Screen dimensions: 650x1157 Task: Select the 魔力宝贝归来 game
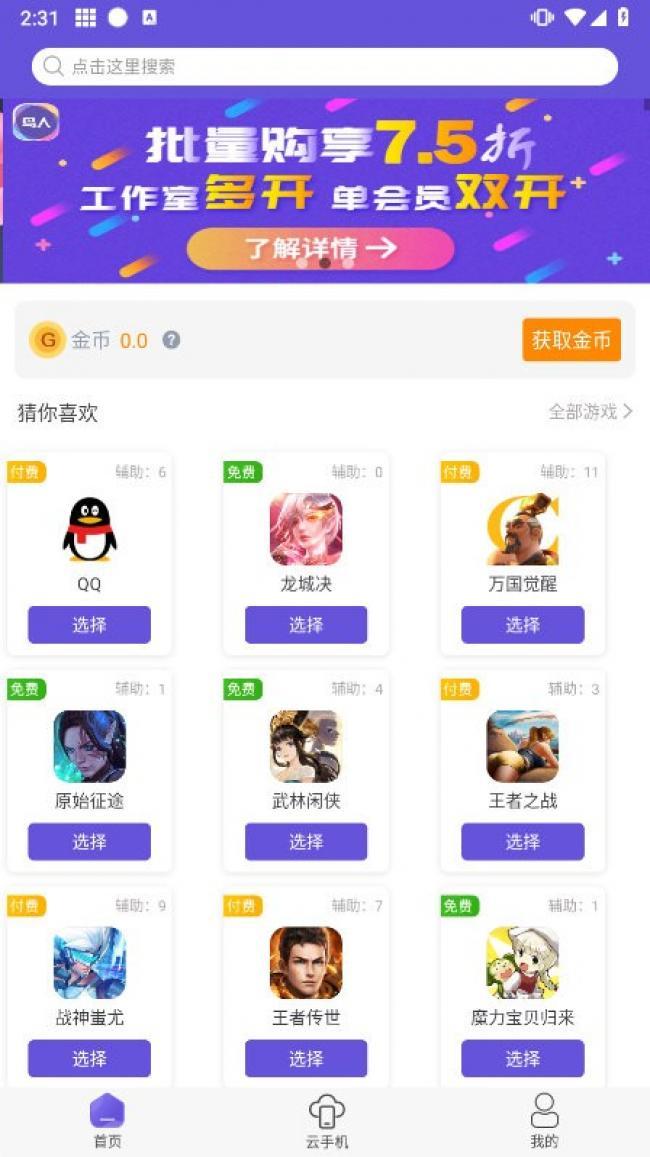point(522,1059)
